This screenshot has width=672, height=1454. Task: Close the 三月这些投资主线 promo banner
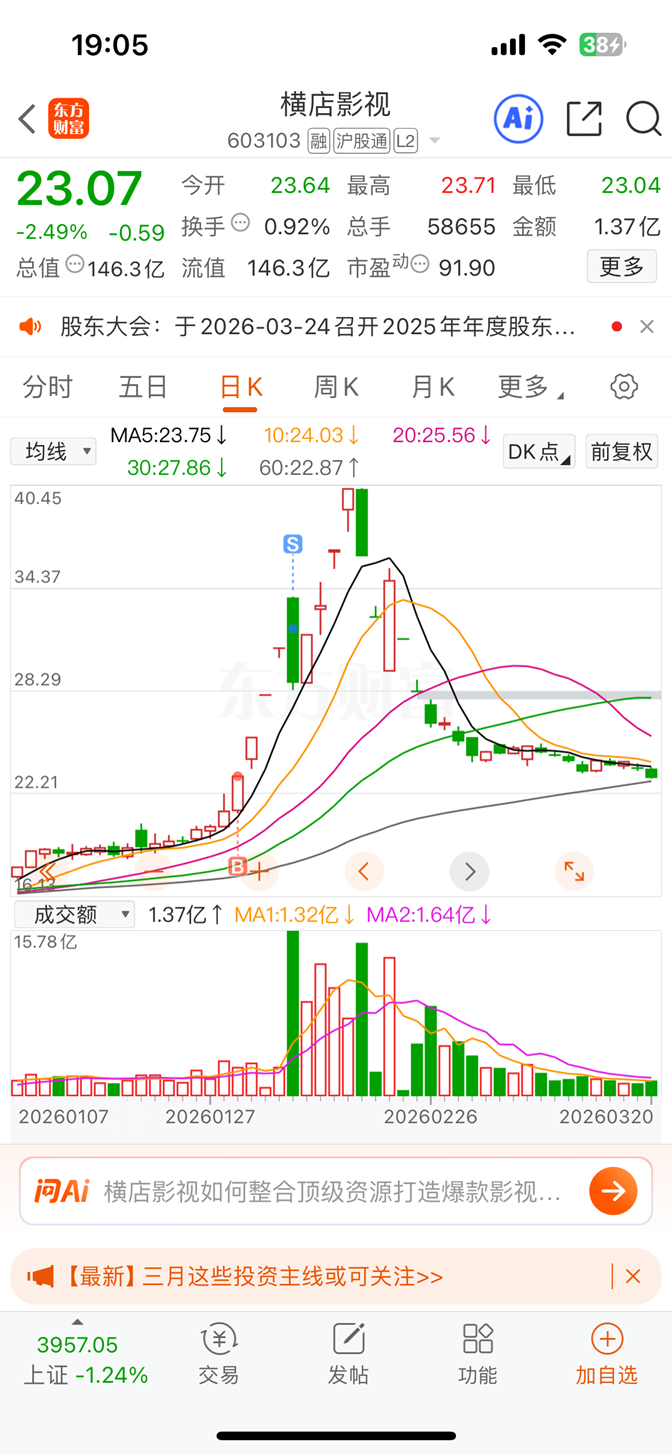633,1276
